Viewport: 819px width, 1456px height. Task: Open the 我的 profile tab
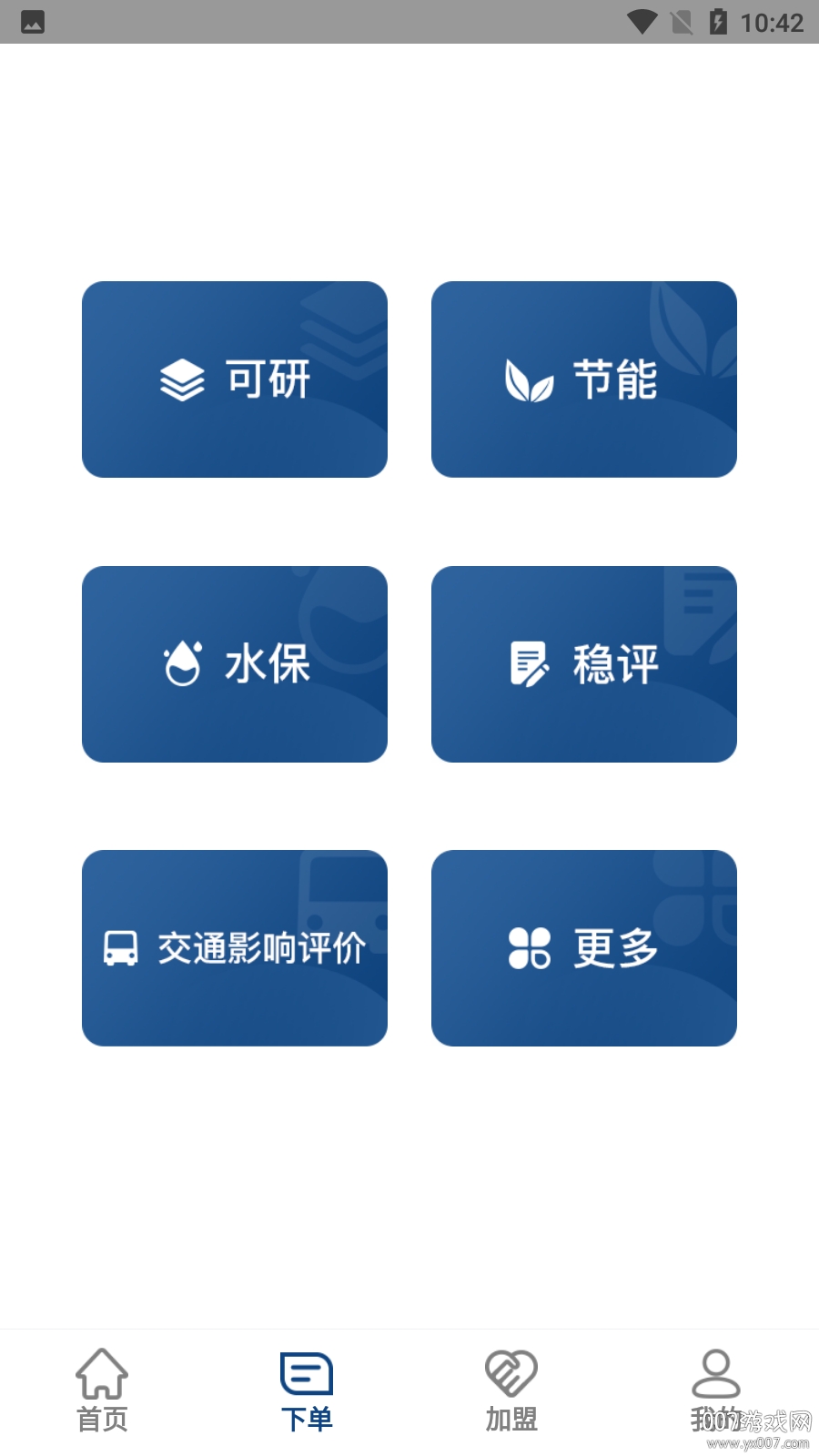point(716,1390)
